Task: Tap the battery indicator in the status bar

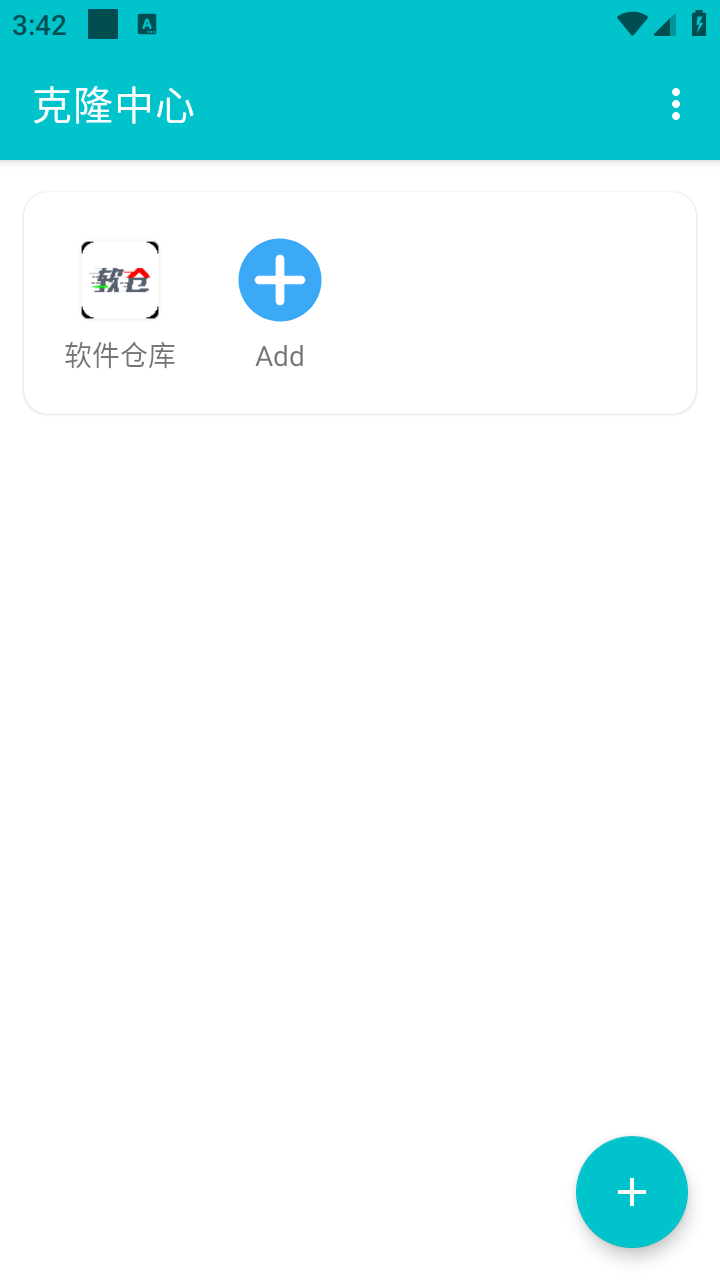Action: 697,24
